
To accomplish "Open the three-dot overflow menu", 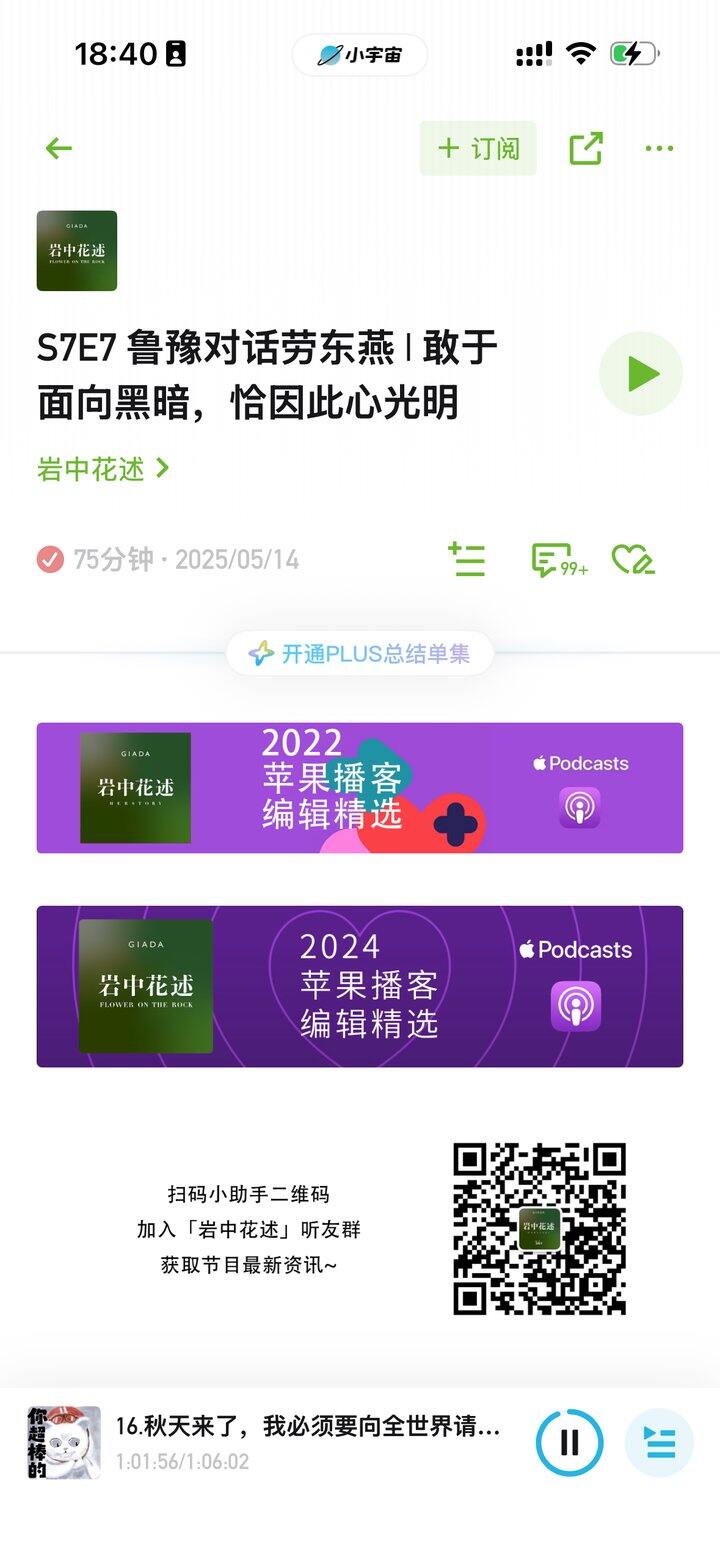I will point(659,149).
